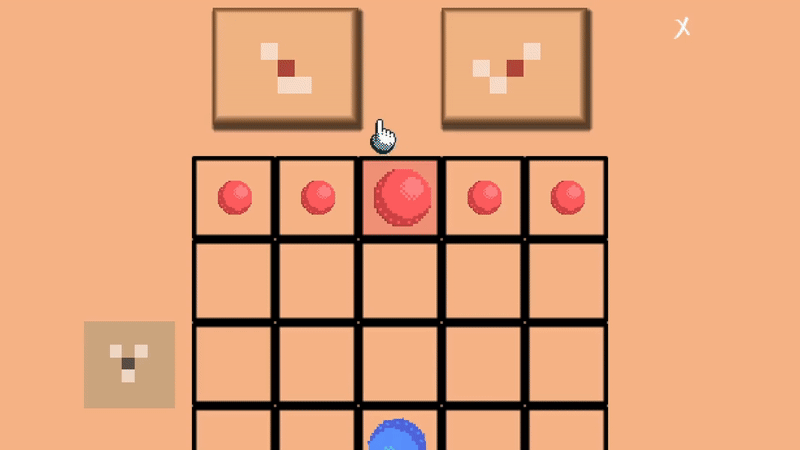Select the leftmost small red pawn
The height and width of the screenshot is (450, 800).
[x=235, y=197]
